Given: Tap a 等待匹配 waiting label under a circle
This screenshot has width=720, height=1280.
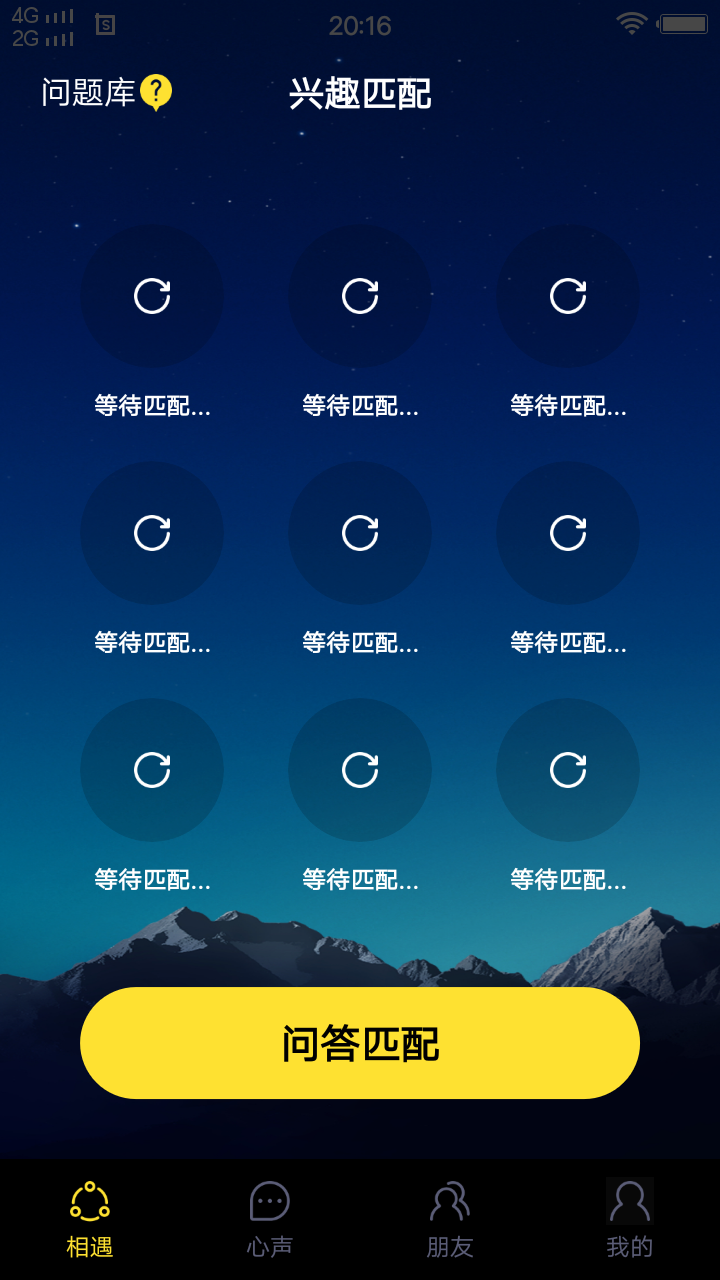Looking at the screenshot, I should [152, 407].
